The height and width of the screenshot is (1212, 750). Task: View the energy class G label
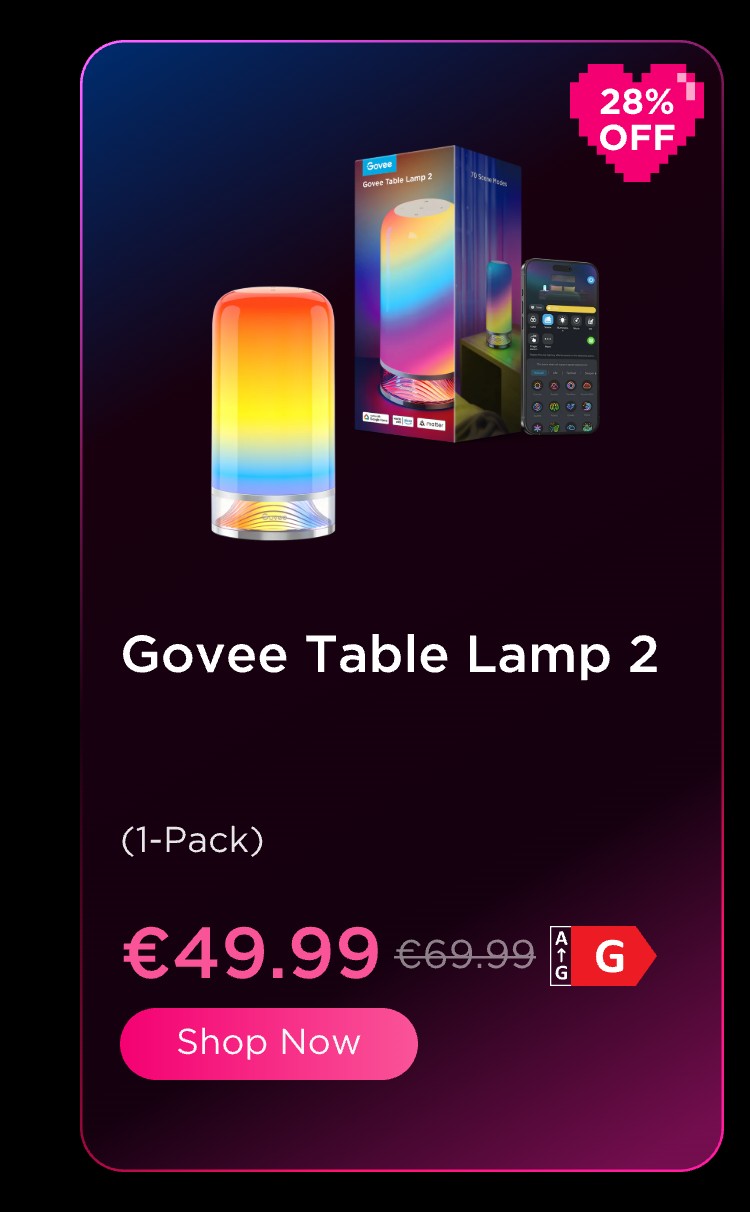click(x=602, y=957)
